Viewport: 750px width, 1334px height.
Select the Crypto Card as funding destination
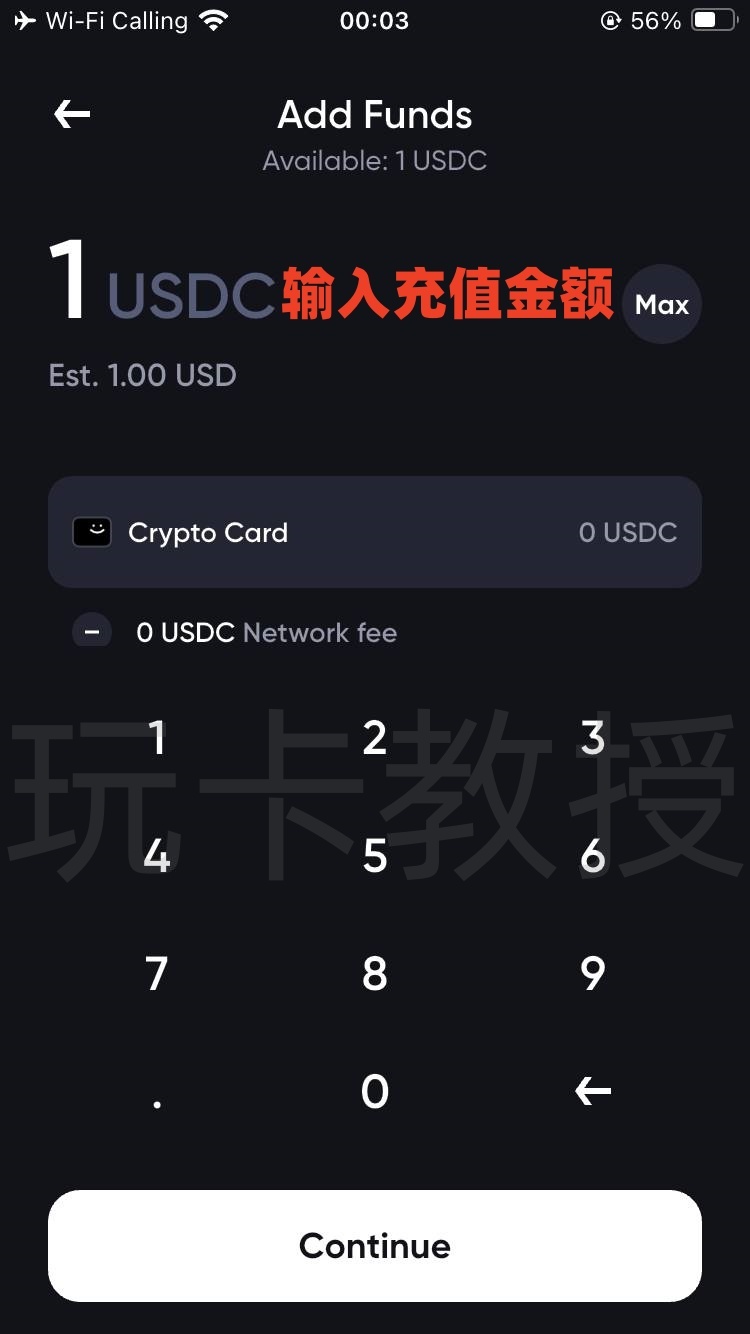click(375, 532)
